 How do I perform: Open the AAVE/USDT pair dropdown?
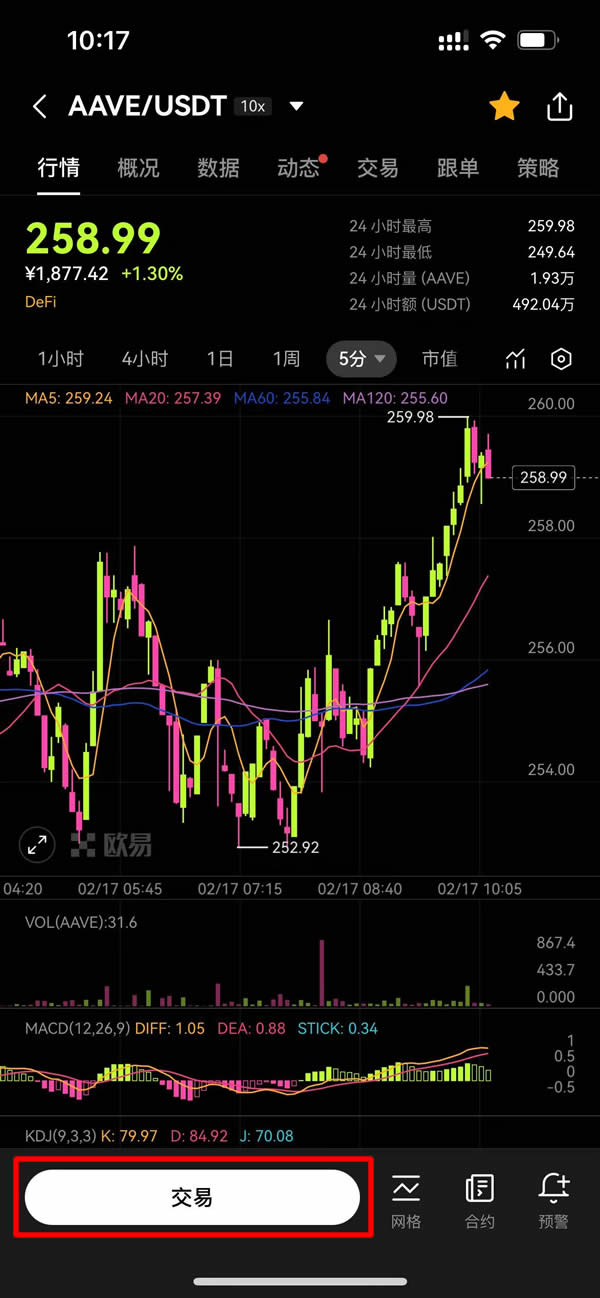tap(296, 106)
